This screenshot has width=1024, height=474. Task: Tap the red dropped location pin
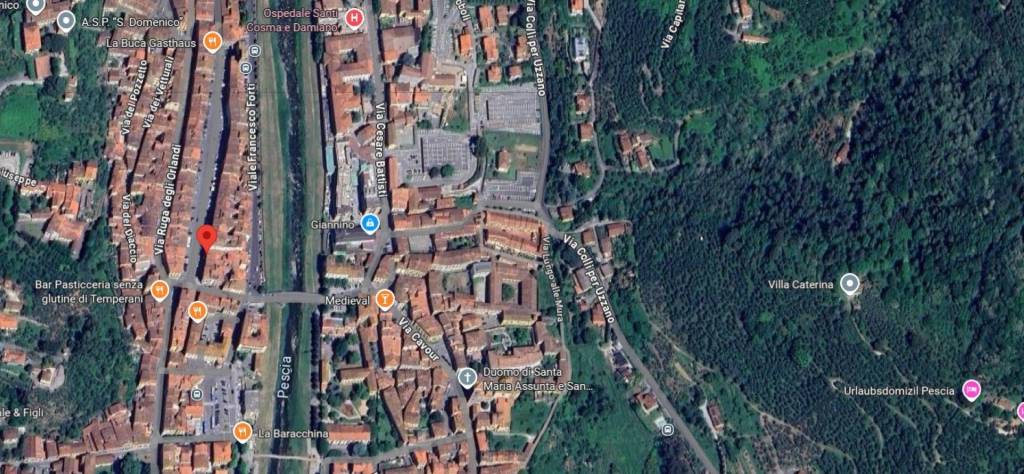(x=206, y=238)
